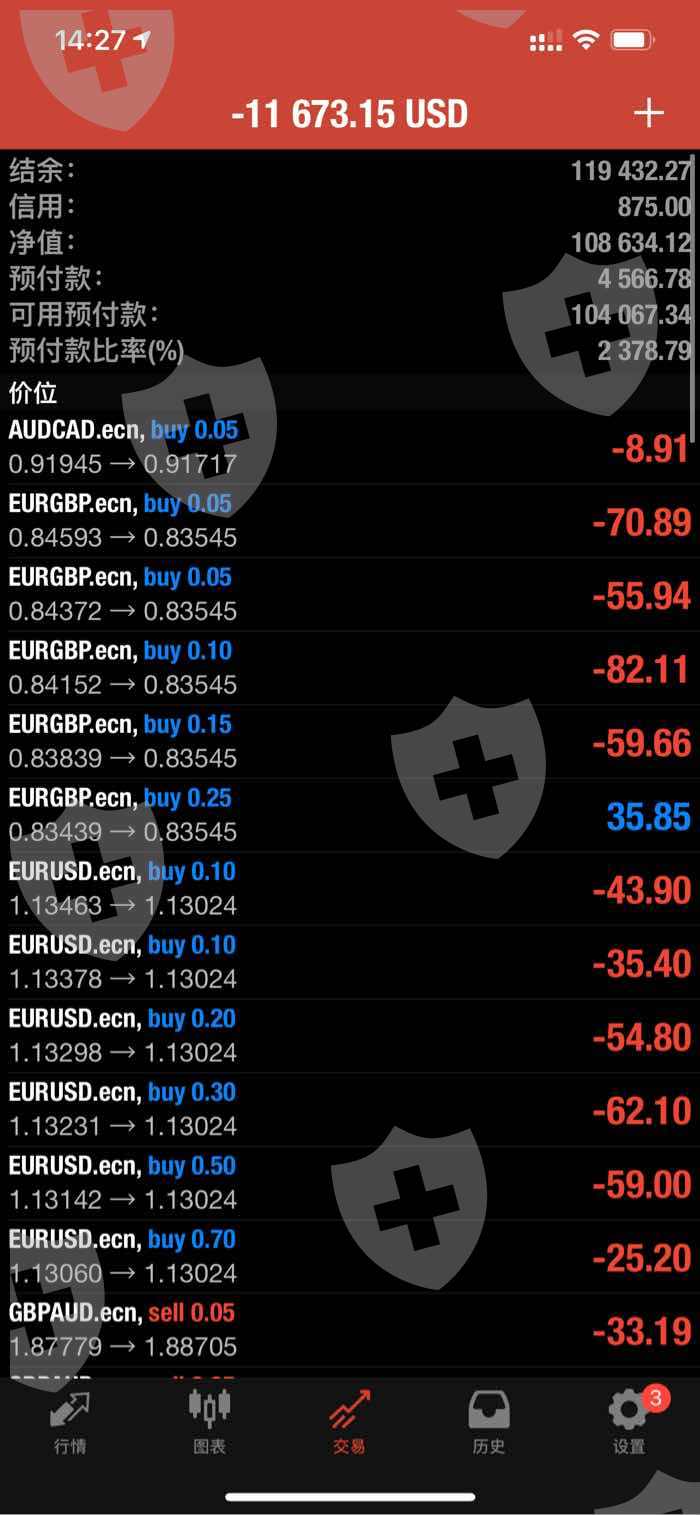
Task: Open the profitable EURGBP.ecn buy 0.25 position
Action: 350,816
